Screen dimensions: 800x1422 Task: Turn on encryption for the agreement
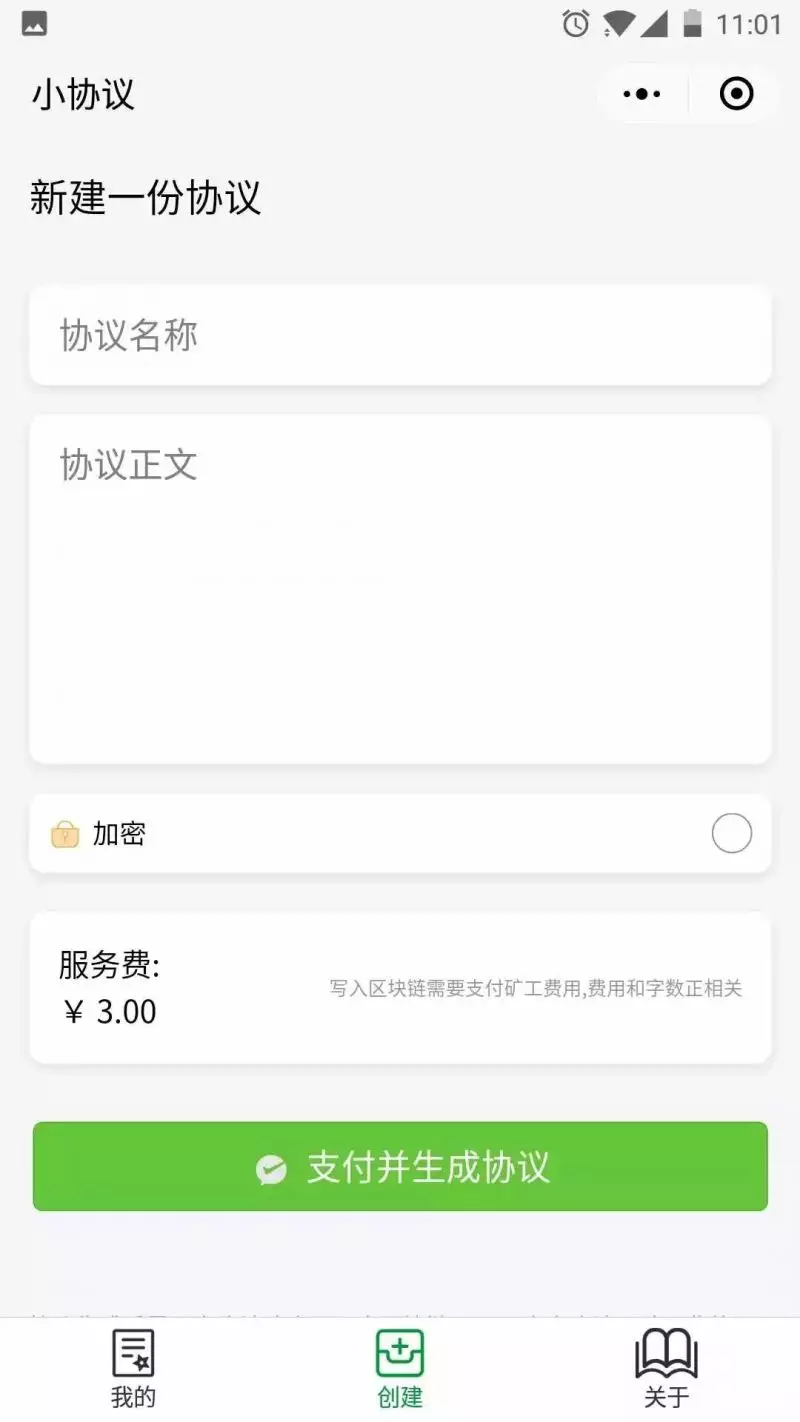point(732,832)
